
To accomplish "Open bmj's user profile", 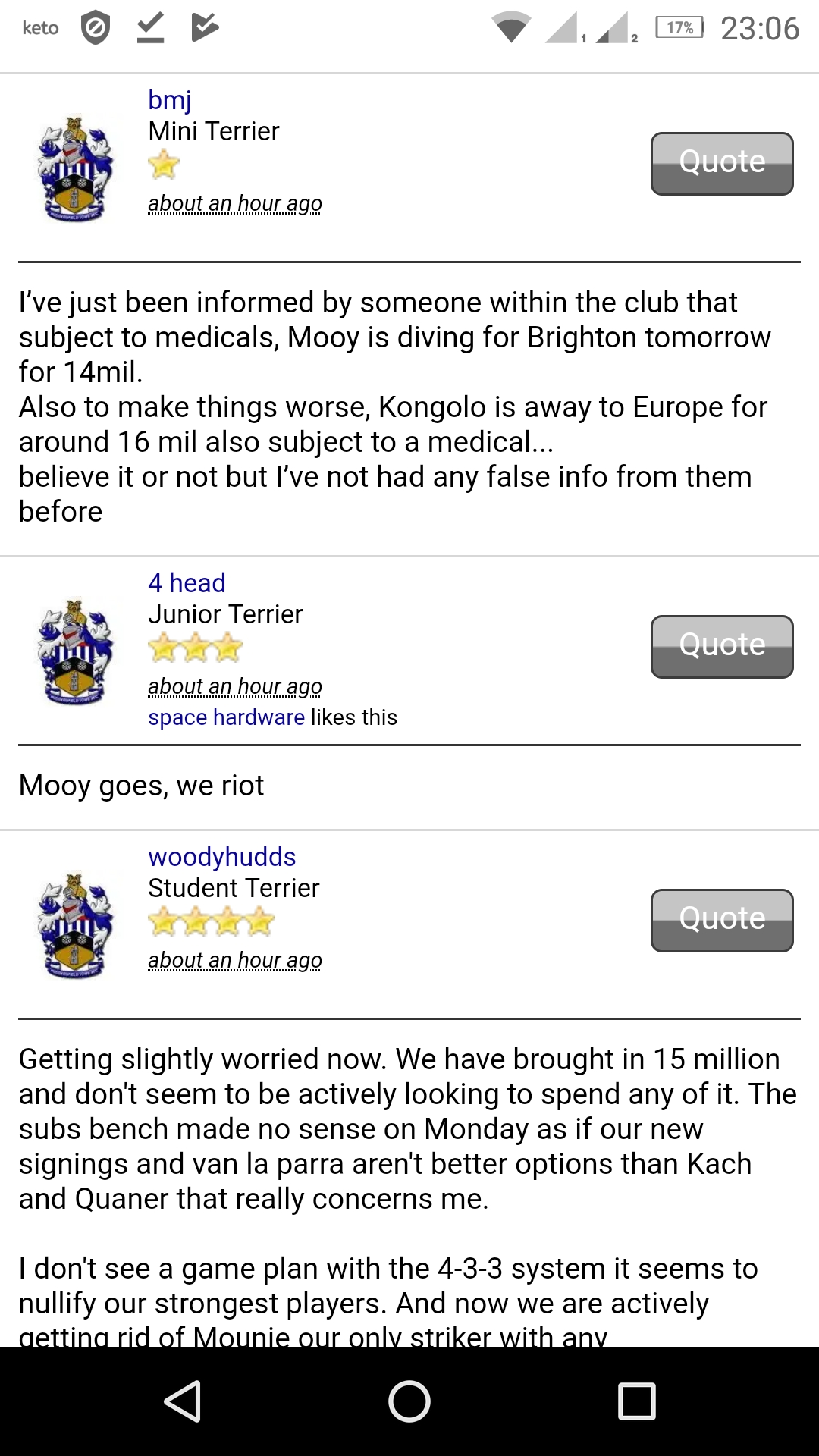I will [169, 100].
